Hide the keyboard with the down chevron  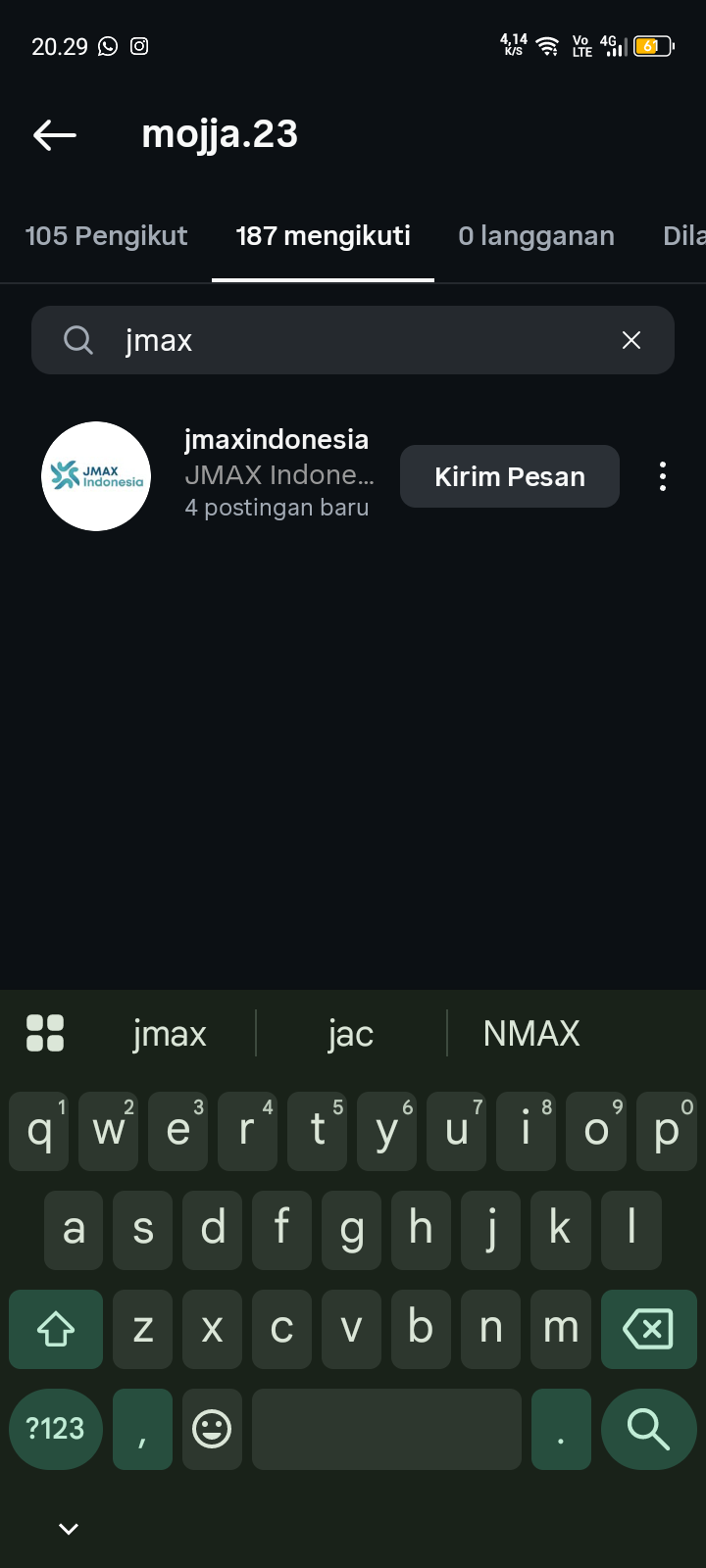[68, 1529]
